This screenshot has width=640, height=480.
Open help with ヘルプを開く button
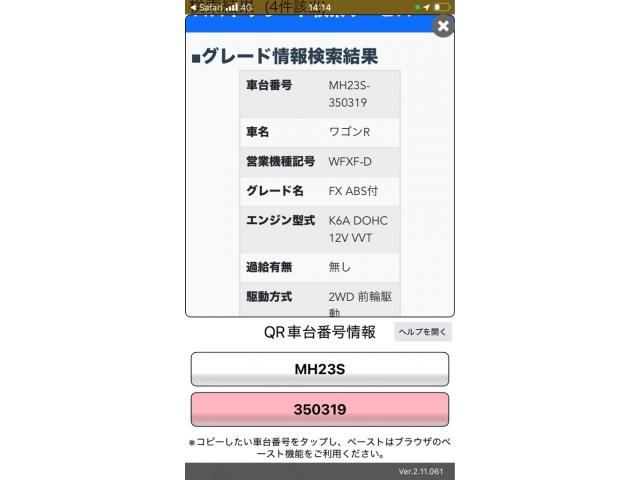click(x=423, y=332)
